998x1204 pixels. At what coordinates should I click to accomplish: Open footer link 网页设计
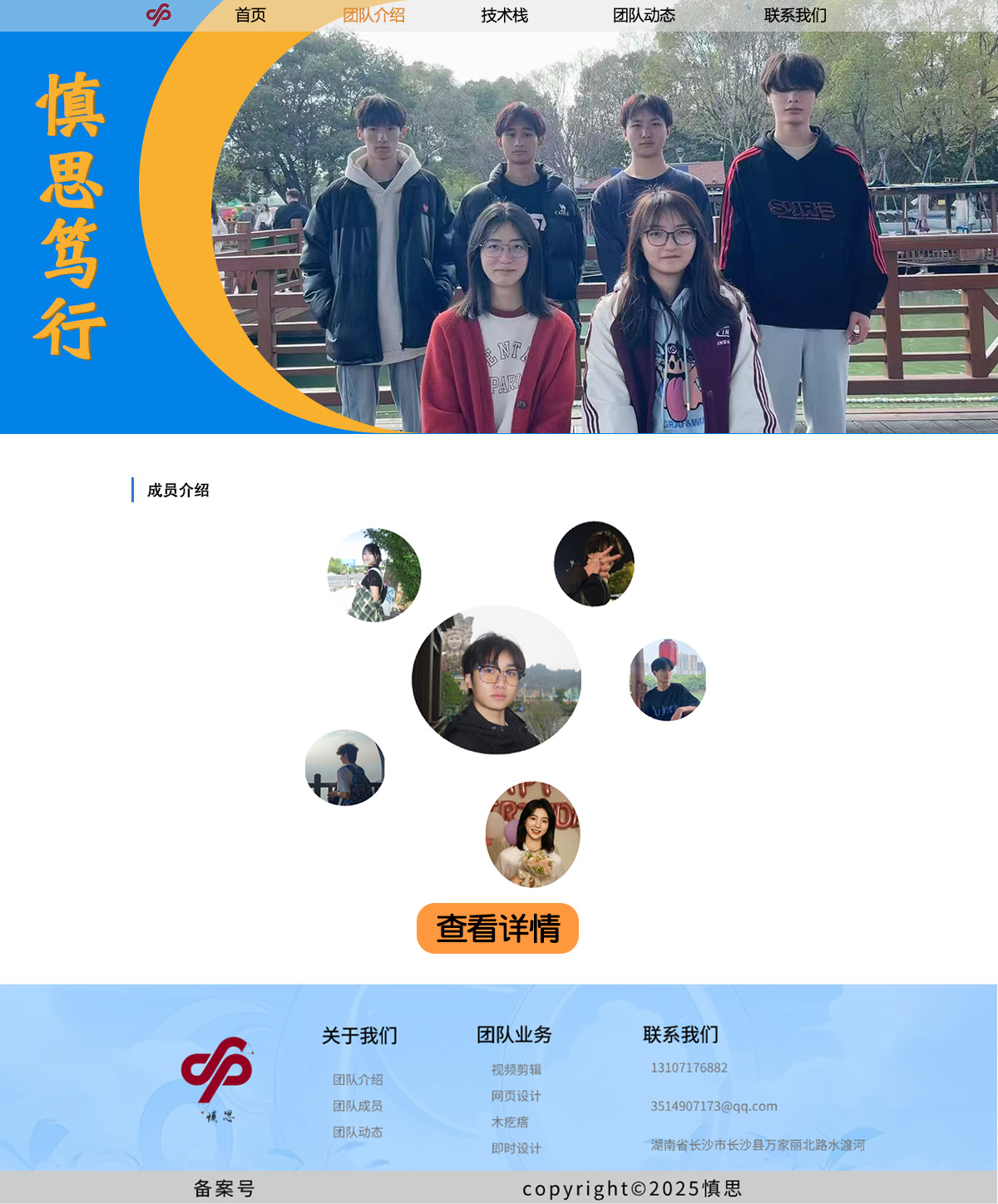[516, 1096]
